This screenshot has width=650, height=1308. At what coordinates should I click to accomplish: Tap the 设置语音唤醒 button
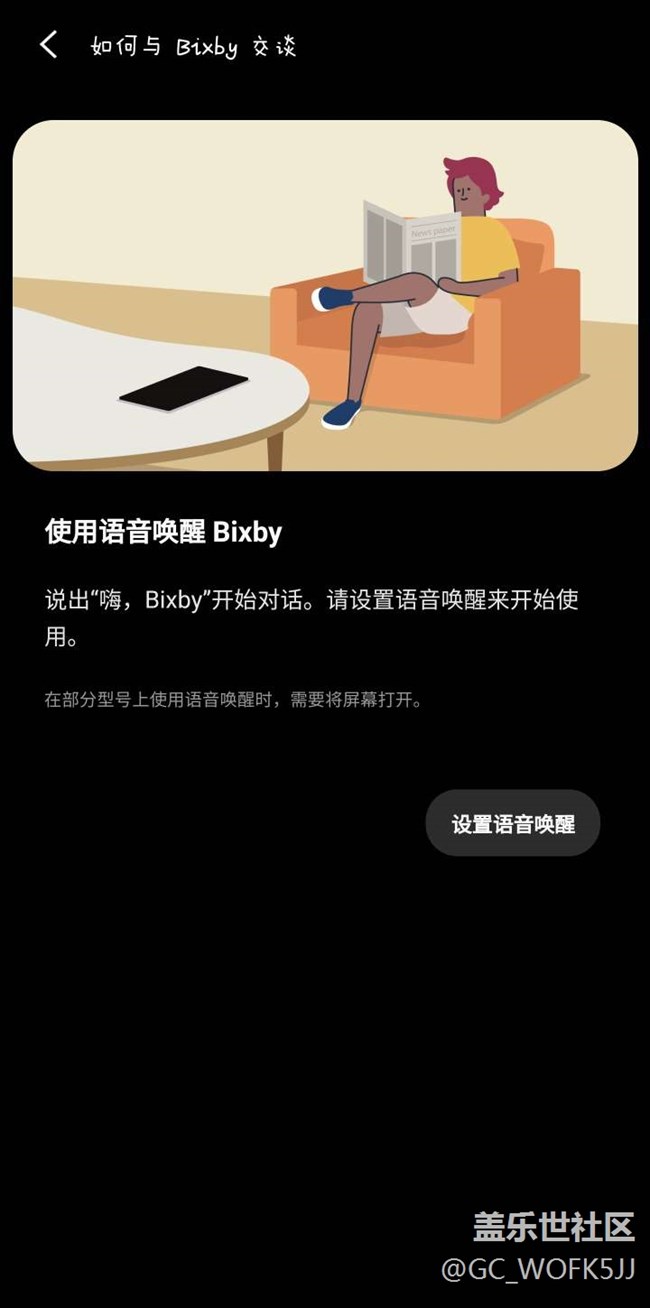[x=513, y=823]
